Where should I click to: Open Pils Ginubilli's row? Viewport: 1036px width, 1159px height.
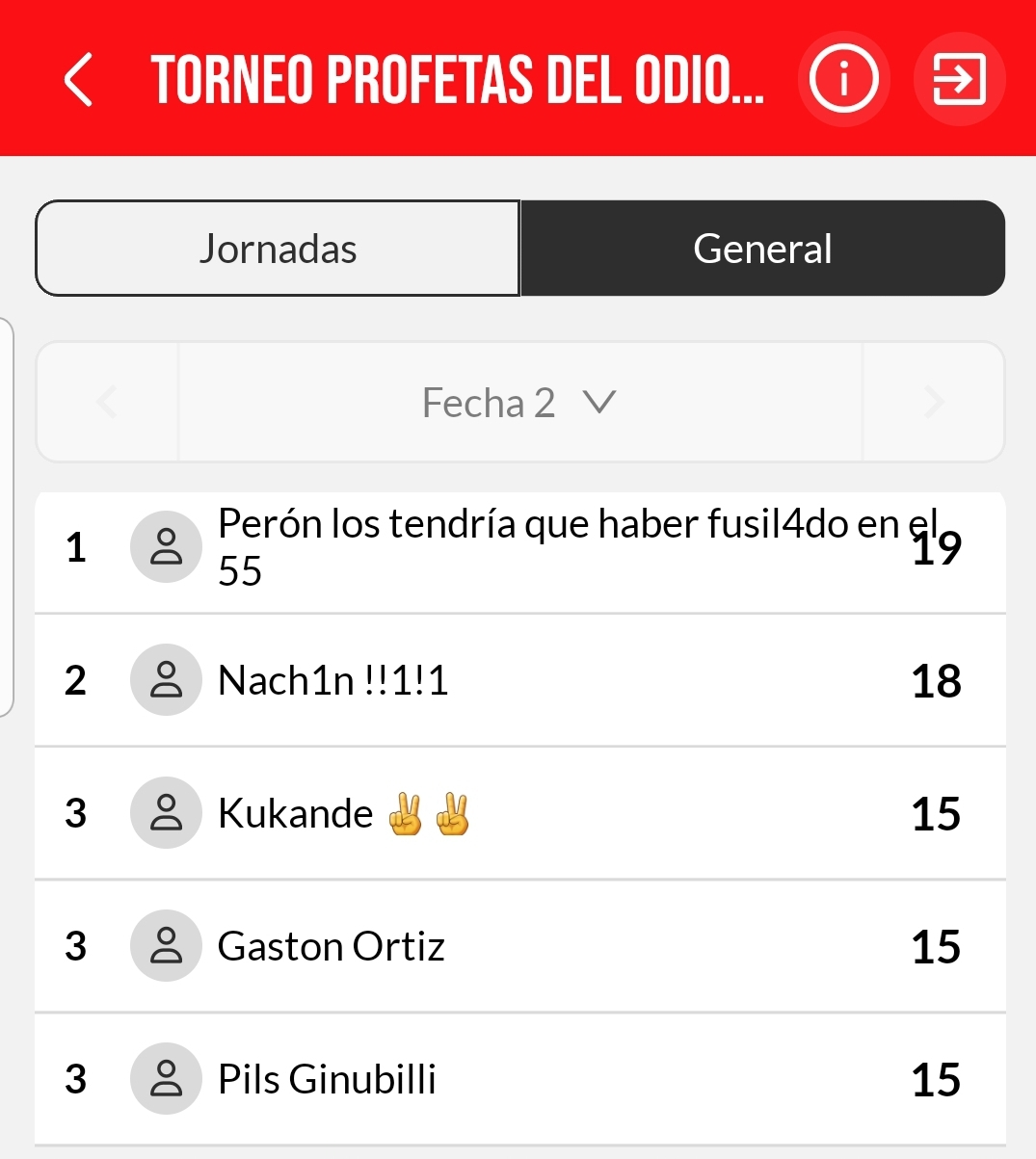tap(519, 1079)
